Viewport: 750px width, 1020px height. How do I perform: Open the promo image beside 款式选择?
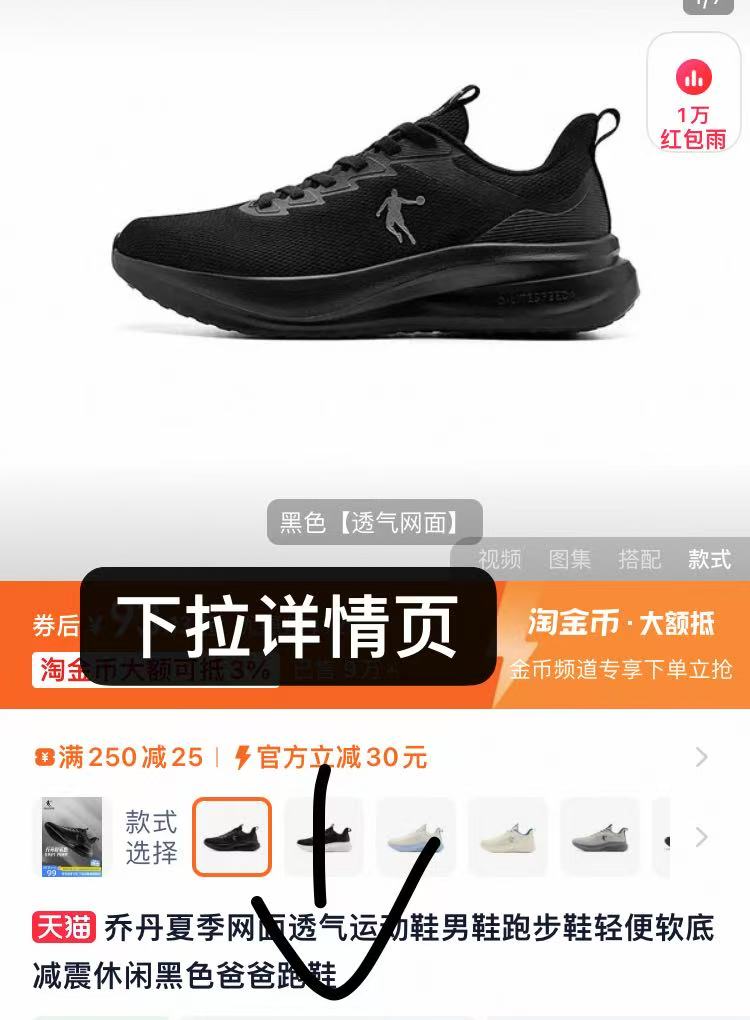(x=71, y=837)
